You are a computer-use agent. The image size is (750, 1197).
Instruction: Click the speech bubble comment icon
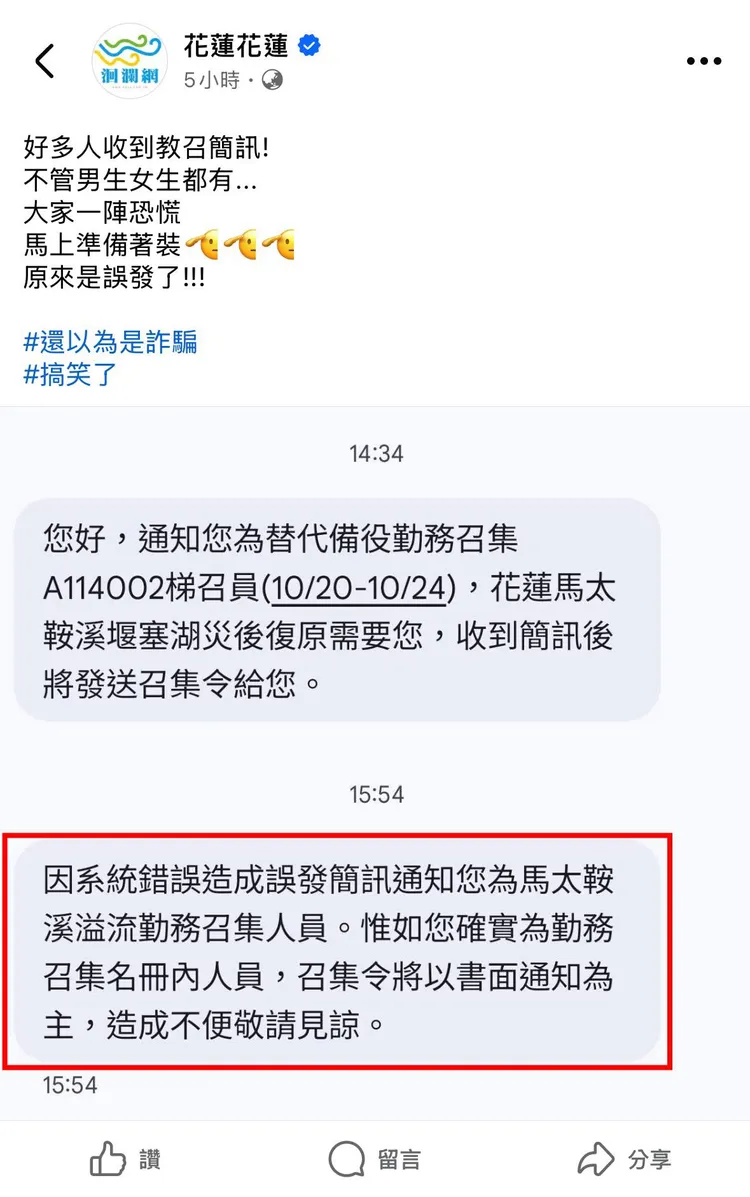(x=345, y=1158)
